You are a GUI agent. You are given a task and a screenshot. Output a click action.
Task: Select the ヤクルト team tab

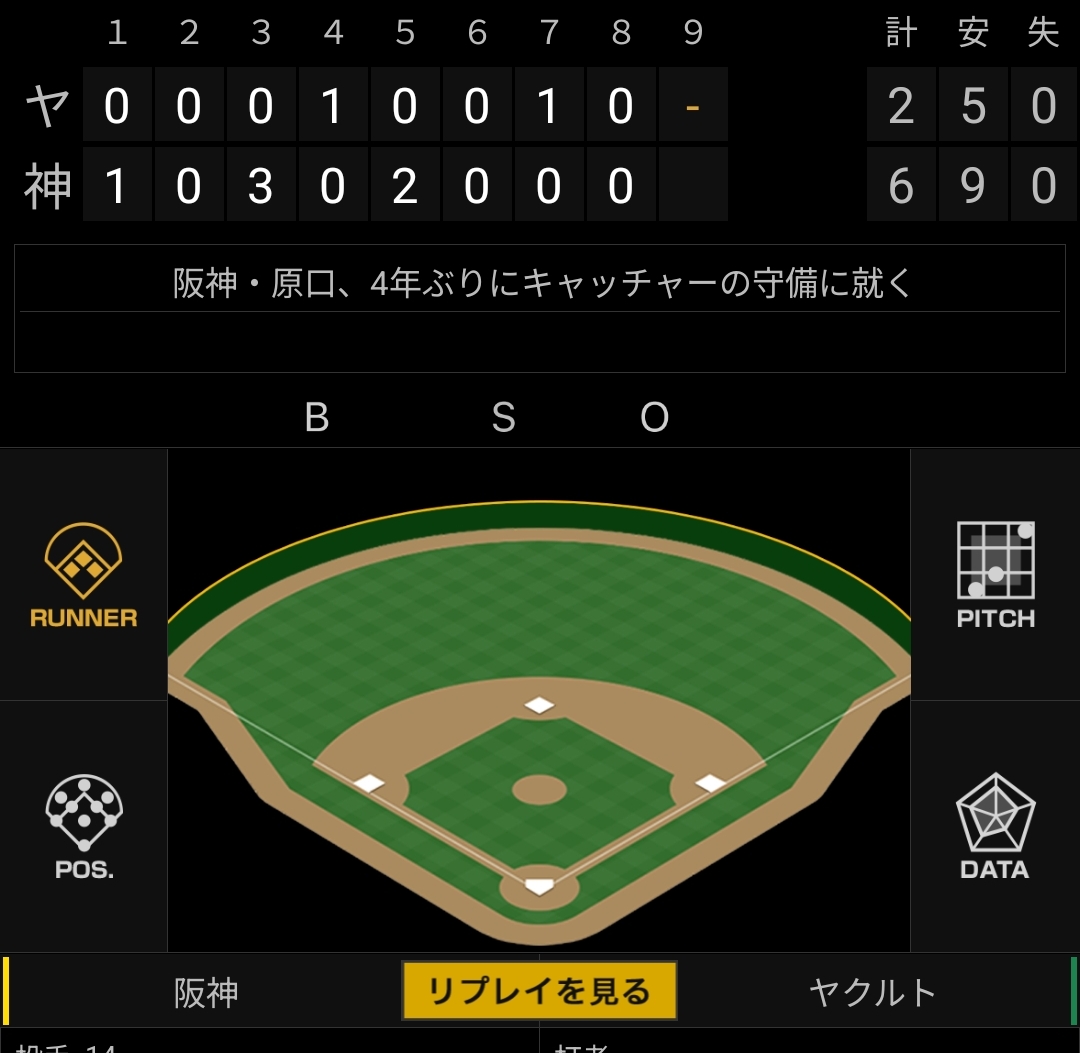pos(872,992)
